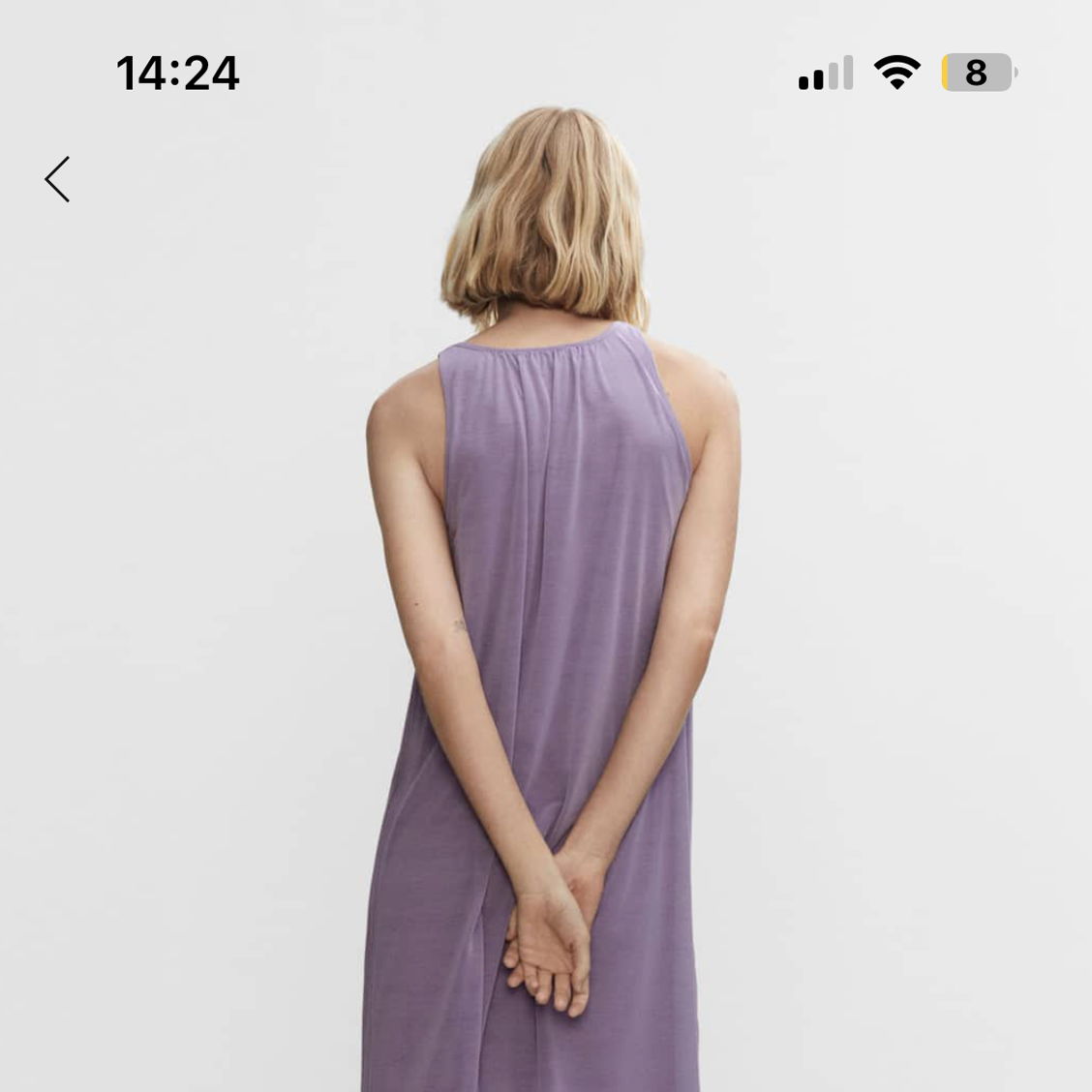
Task: Go back using the back arrow
Action: click(57, 179)
